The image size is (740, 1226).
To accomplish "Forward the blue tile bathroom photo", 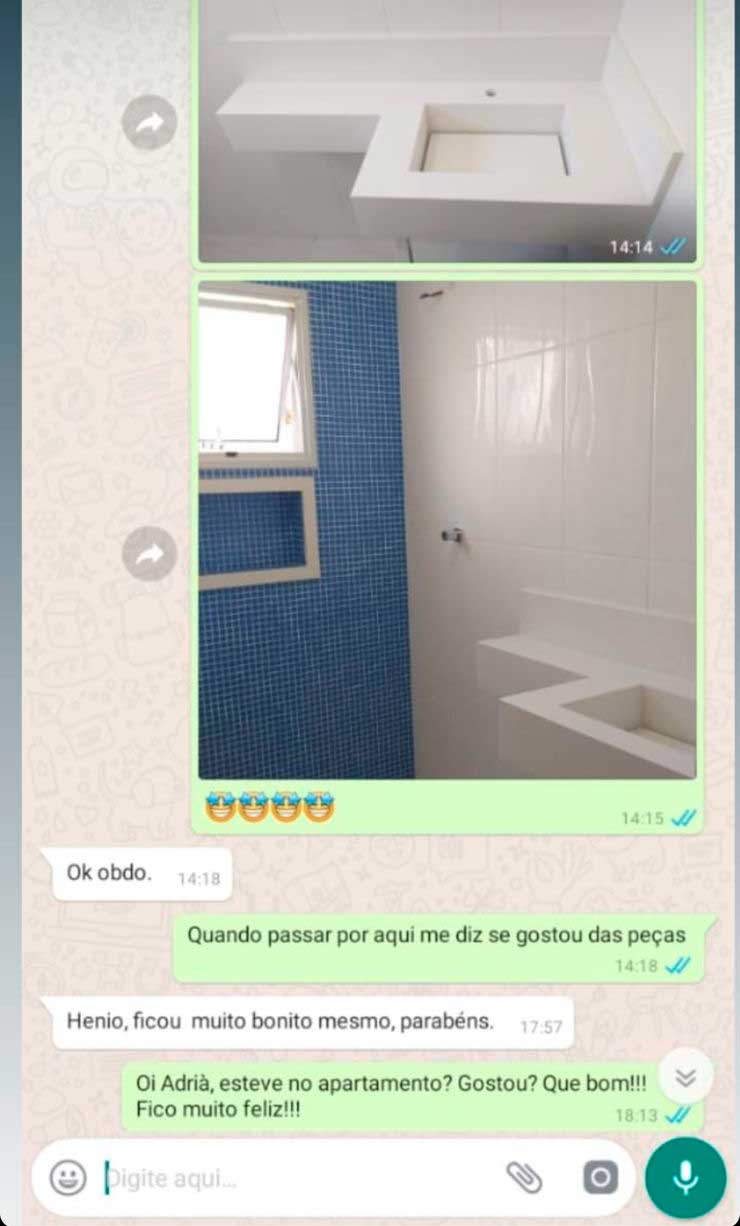I will click(149, 554).
